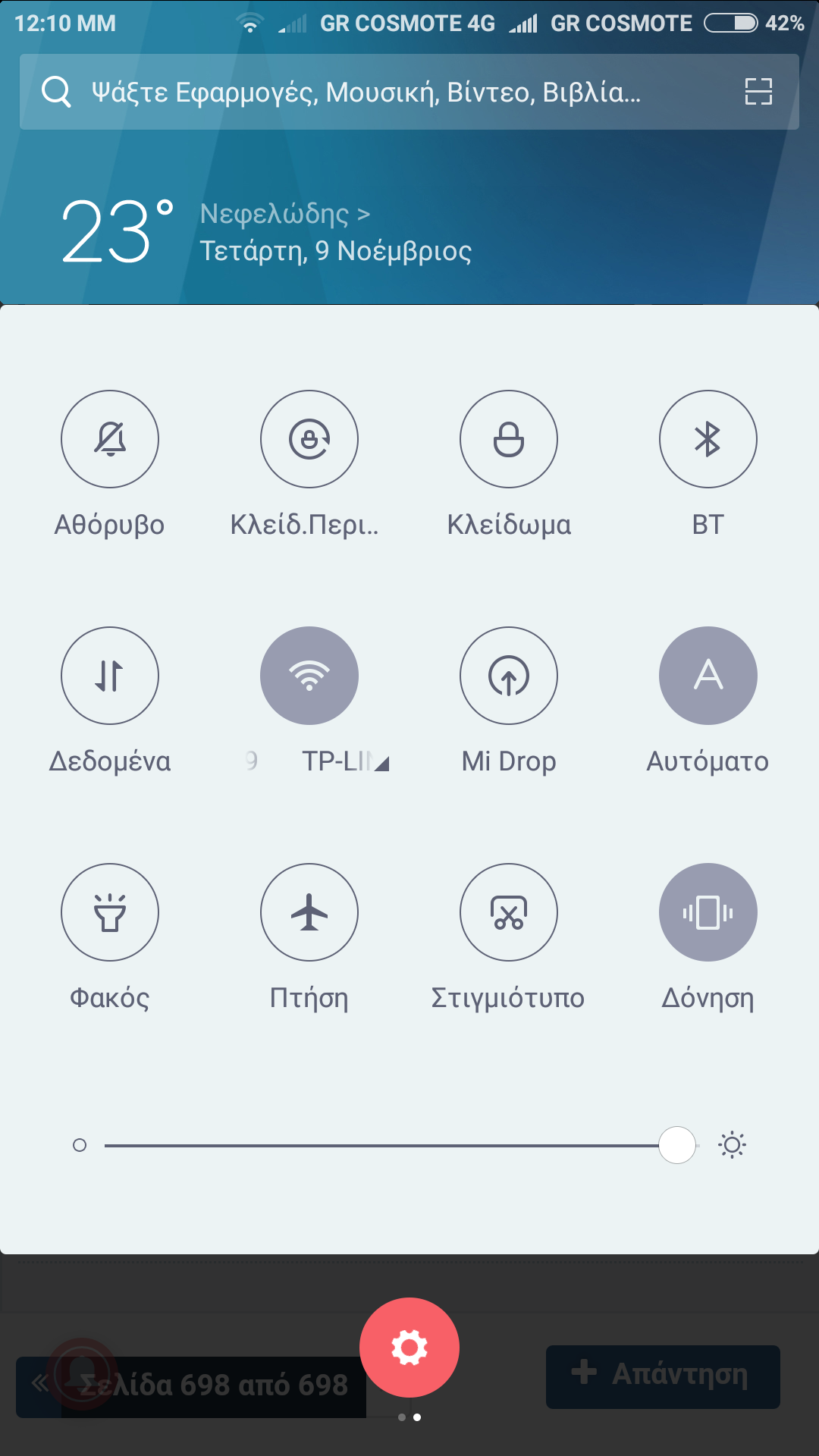Turn on the flashlight (Φακός)
The width and height of the screenshot is (819, 1456).
[110, 912]
